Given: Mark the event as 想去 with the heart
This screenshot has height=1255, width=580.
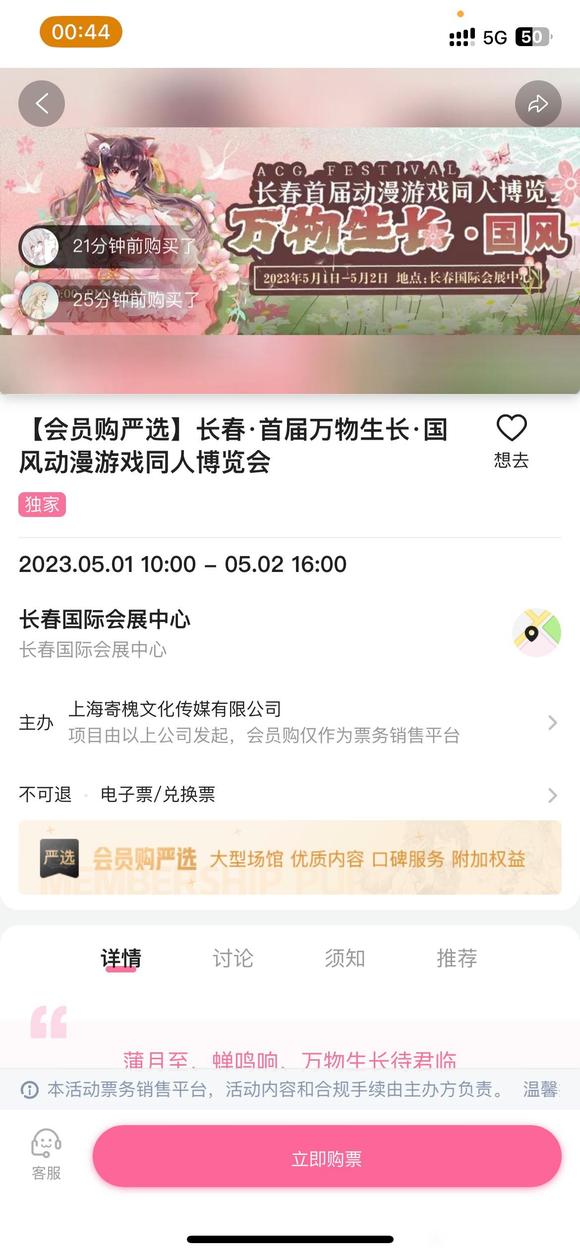Looking at the screenshot, I should click(x=511, y=441).
